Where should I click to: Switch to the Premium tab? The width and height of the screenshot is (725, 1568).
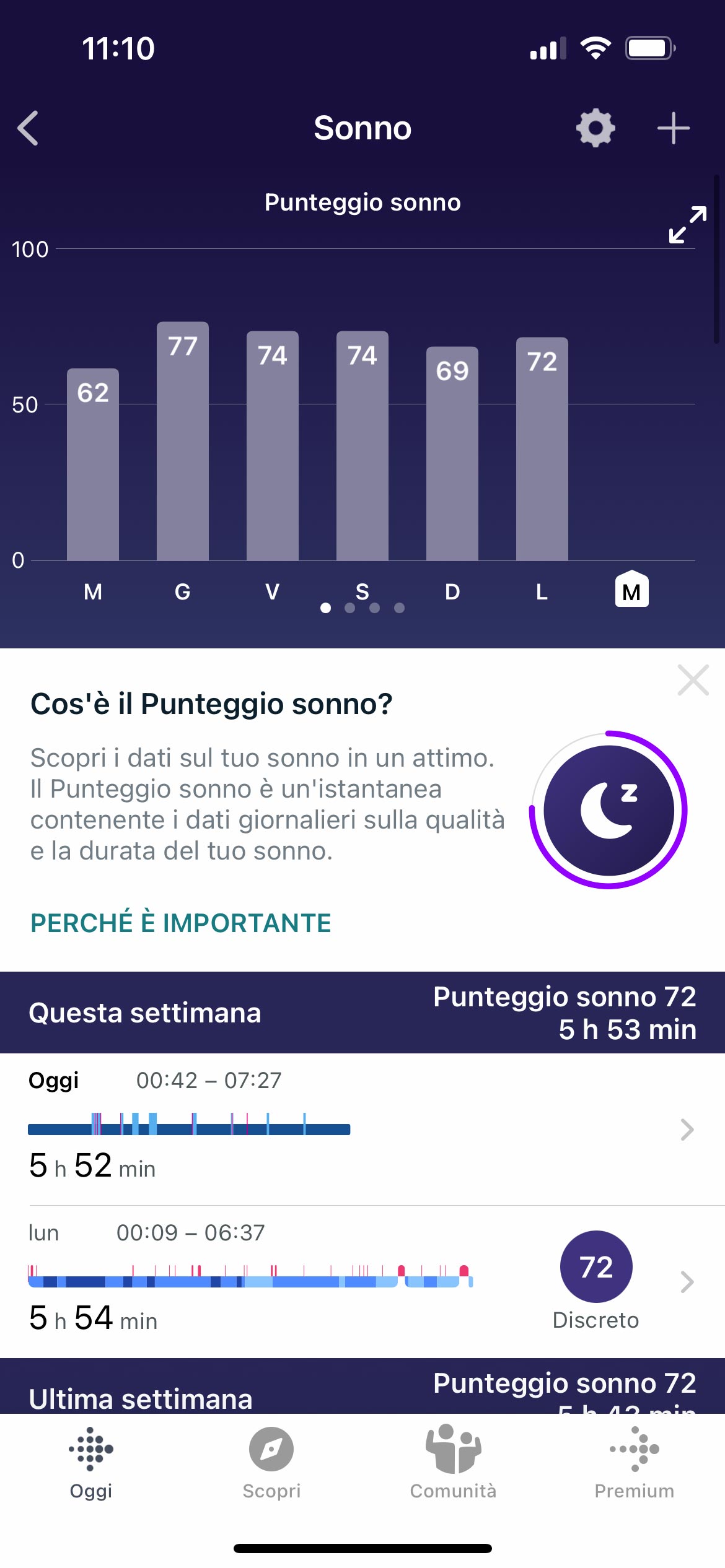click(x=634, y=1463)
